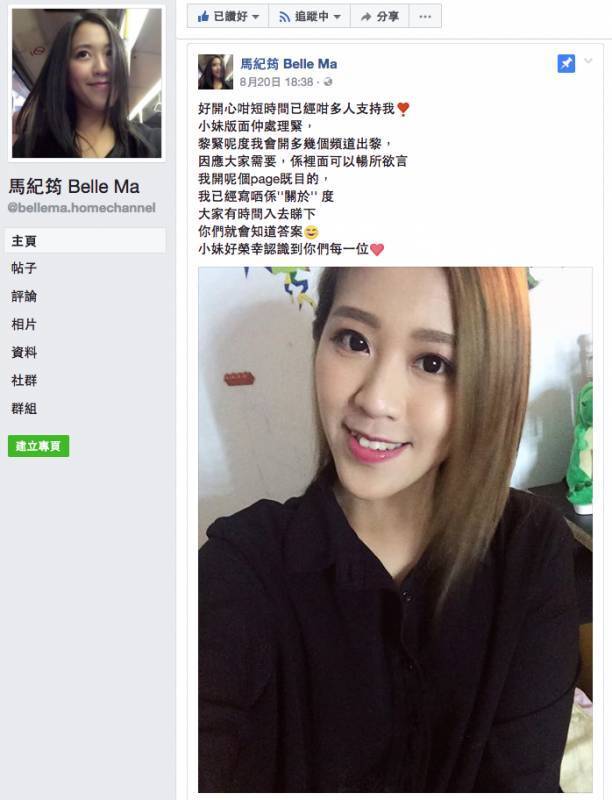Open the 資料 about section
This screenshot has height=800, width=612.
pyautogui.click(x=24, y=353)
